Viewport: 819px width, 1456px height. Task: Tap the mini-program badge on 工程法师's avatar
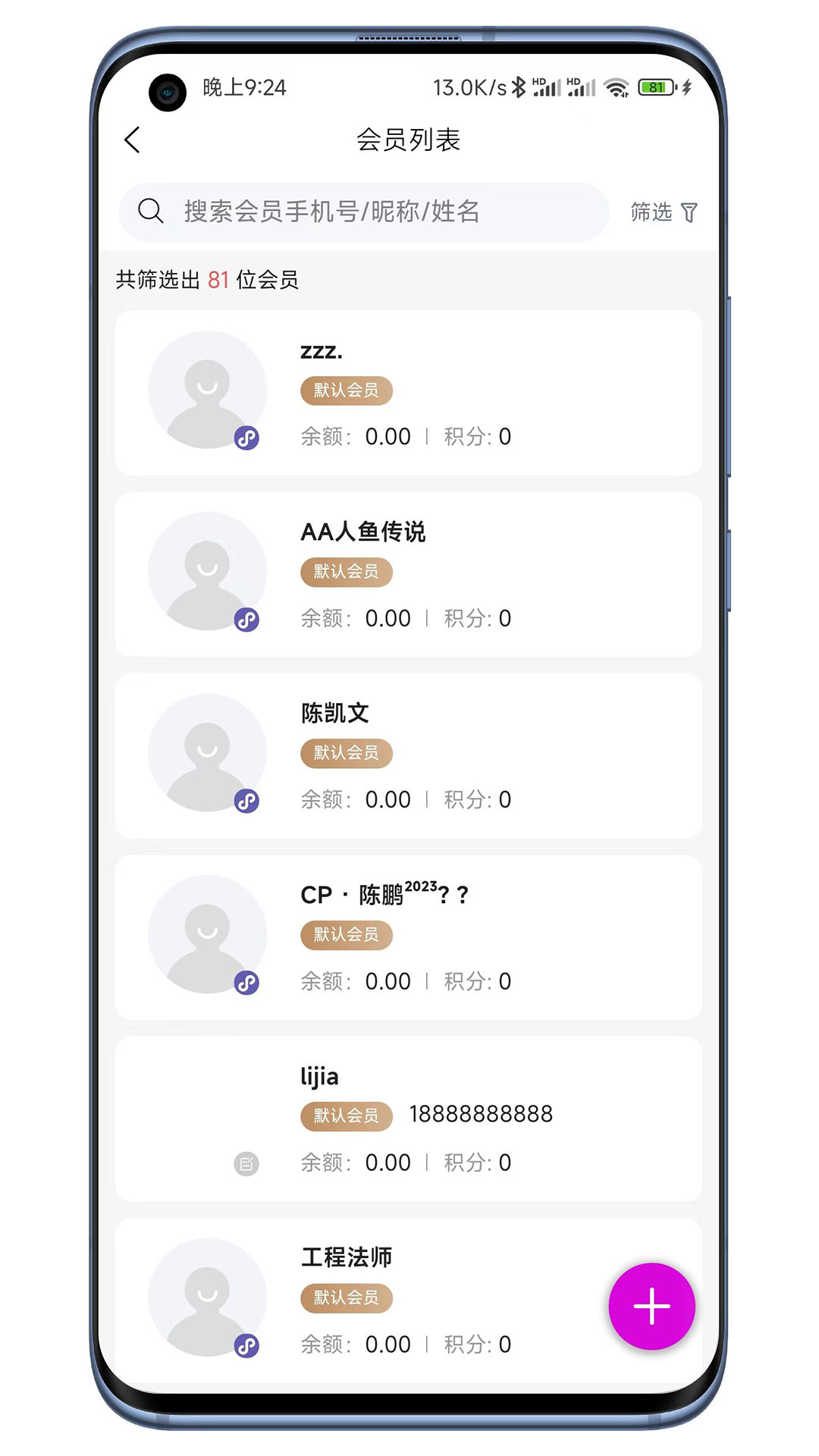pos(245,1345)
